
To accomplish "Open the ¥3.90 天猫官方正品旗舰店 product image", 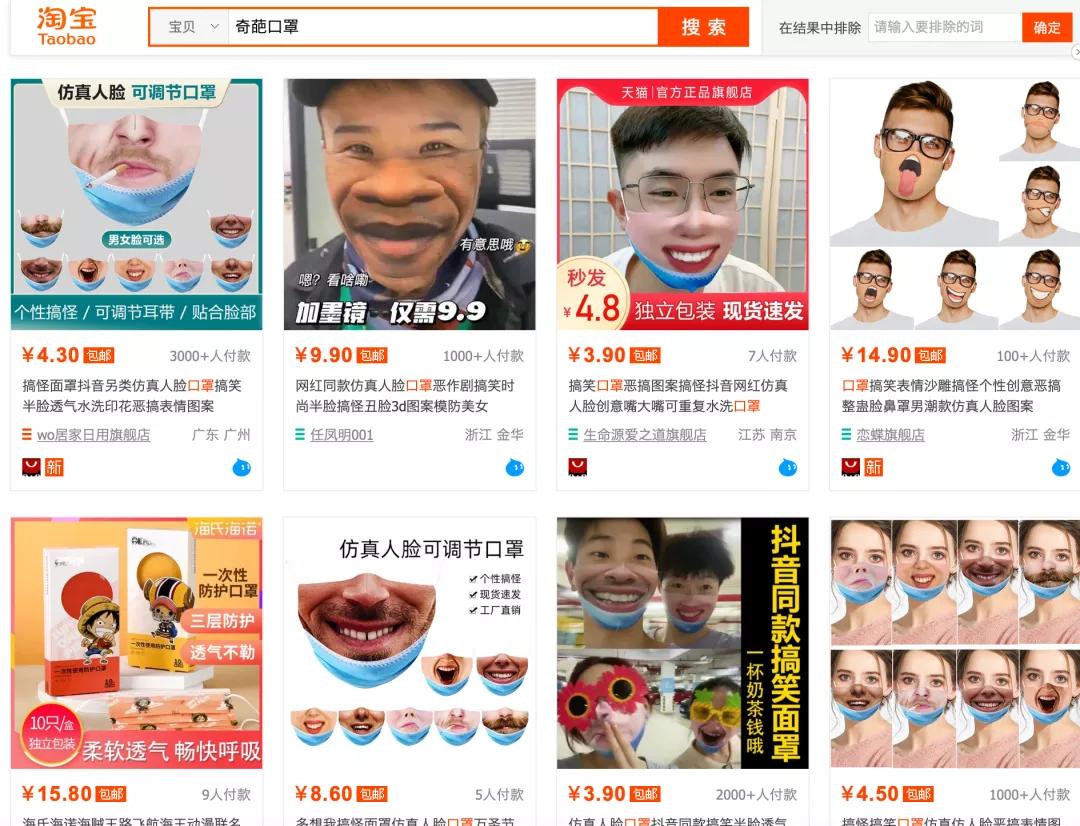I will pyautogui.click(x=682, y=204).
